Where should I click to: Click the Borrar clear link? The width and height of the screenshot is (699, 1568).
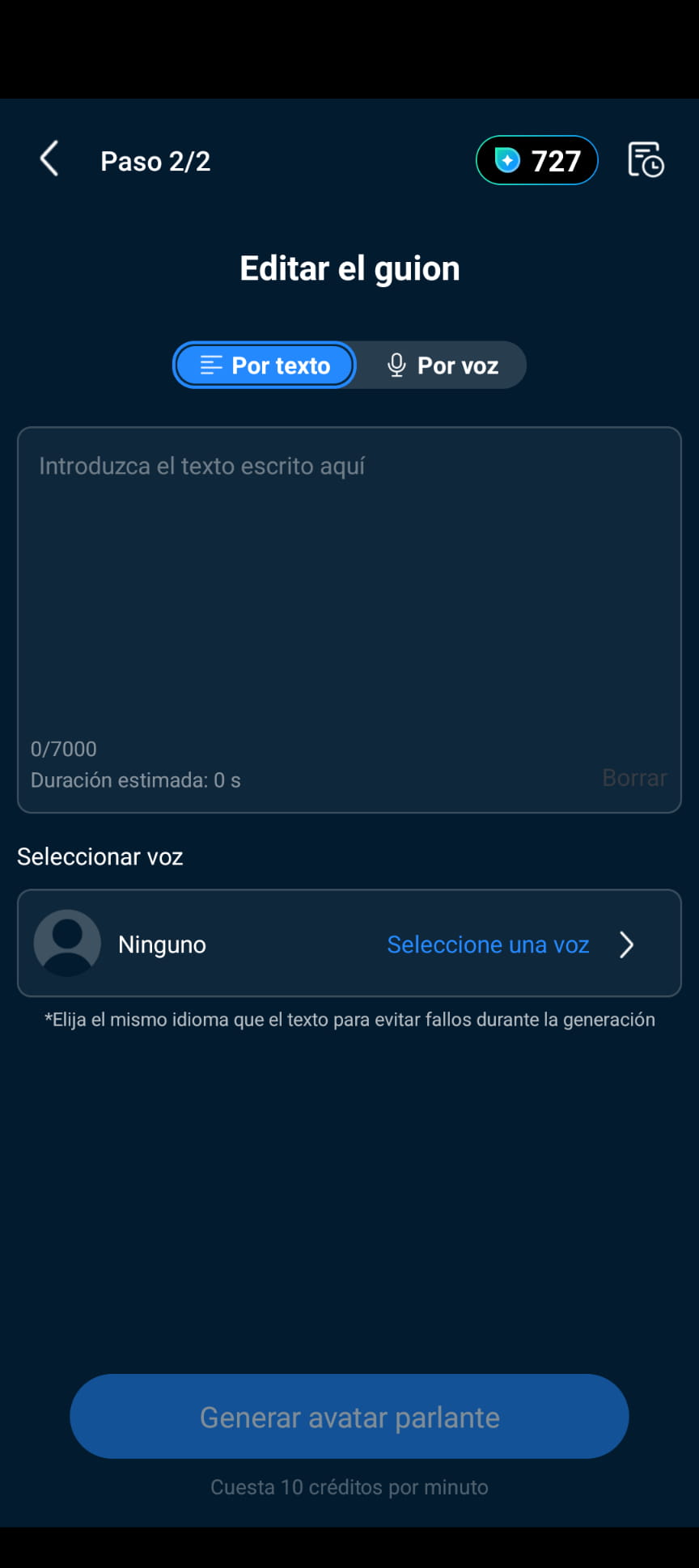coord(635,778)
